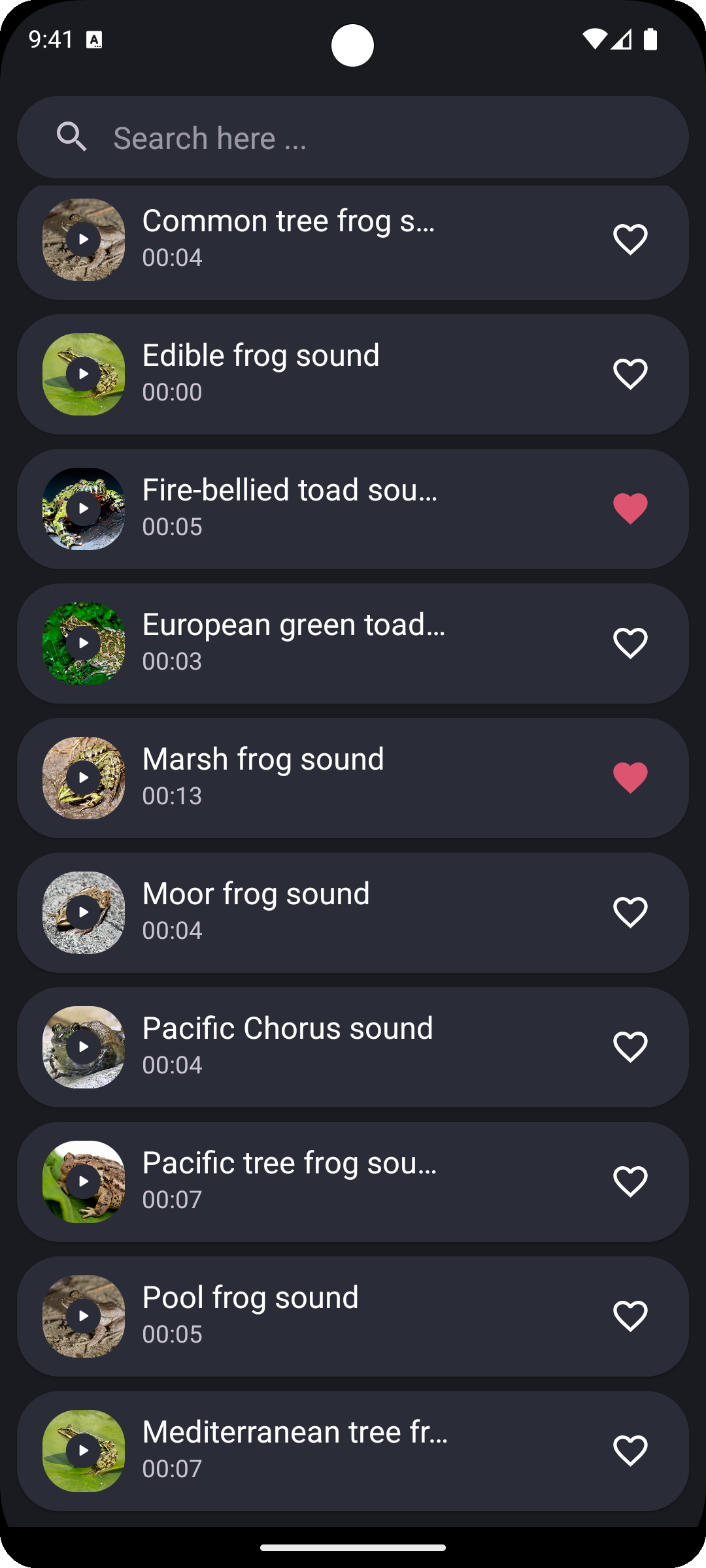Play the Mediterranean tree frog sound
Image resolution: width=706 pixels, height=1568 pixels.
point(84,1451)
